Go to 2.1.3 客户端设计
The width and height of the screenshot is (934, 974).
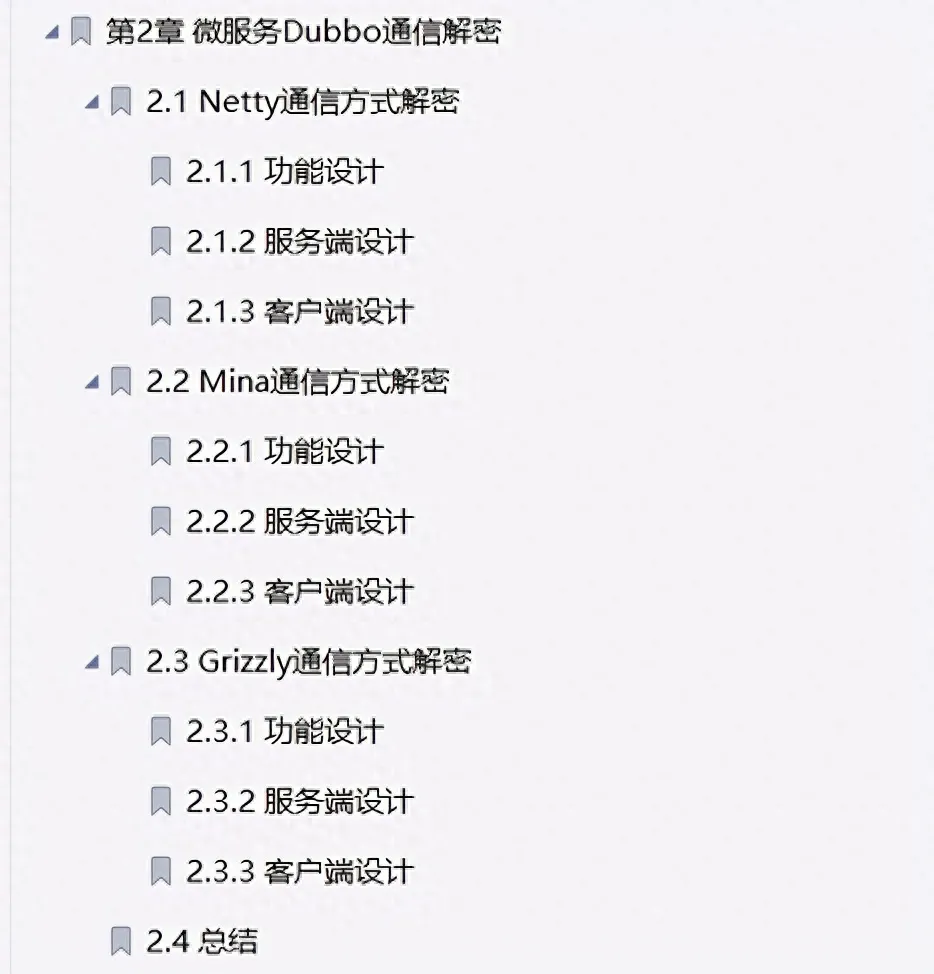click(298, 312)
